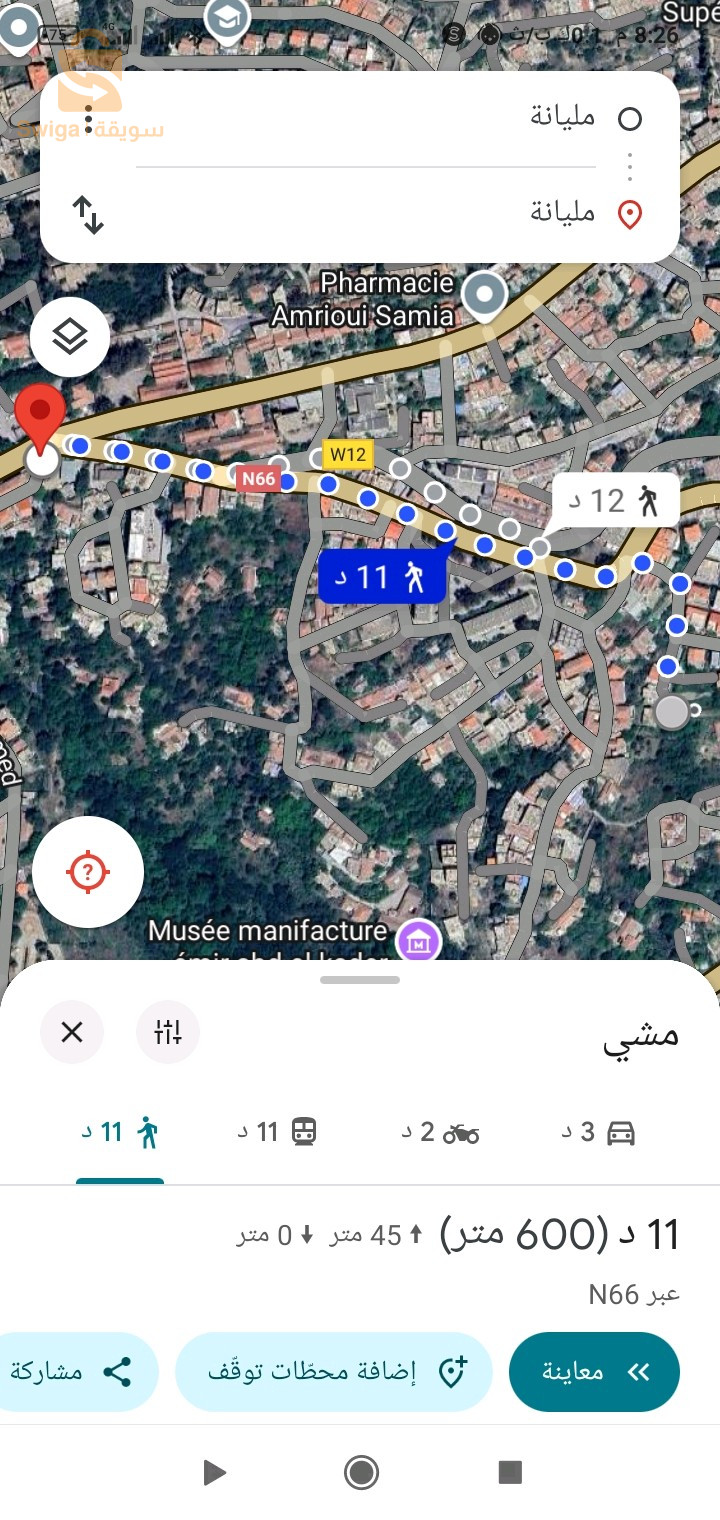Viewport: 720px width, 1520px height.
Task: Switch to the 11-minute walking tab
Action: (x=120, y=1130)
